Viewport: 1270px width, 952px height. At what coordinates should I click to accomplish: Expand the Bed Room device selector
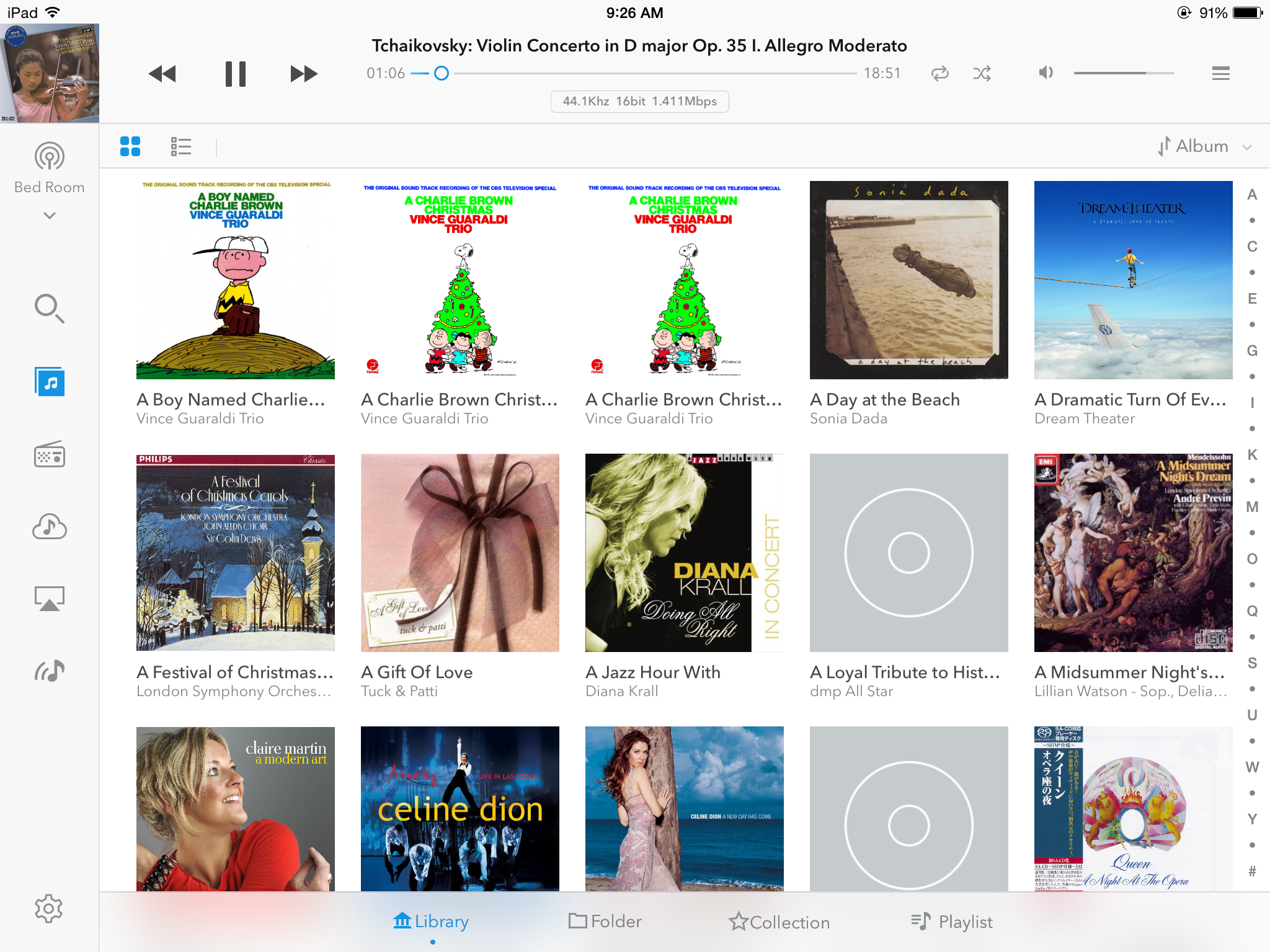click(x=50, y=215)
